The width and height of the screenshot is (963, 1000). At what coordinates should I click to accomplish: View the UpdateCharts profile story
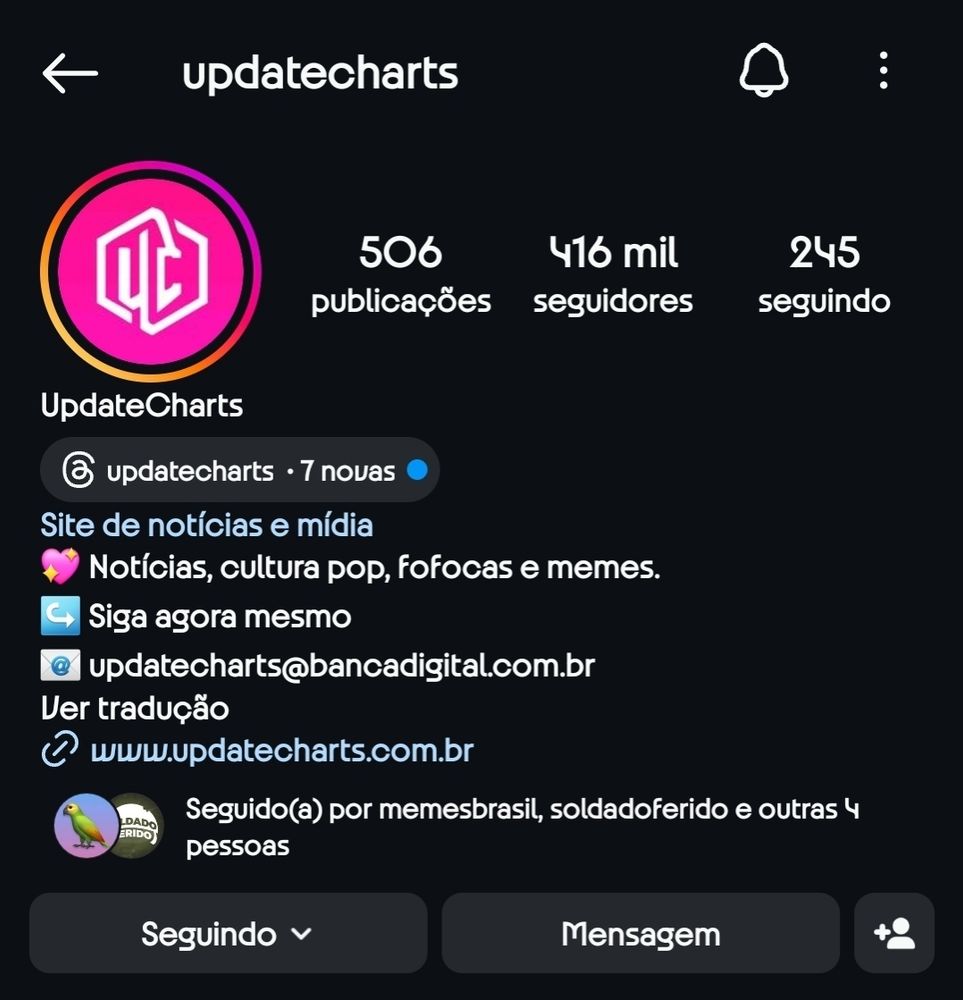tap(151, 272)
